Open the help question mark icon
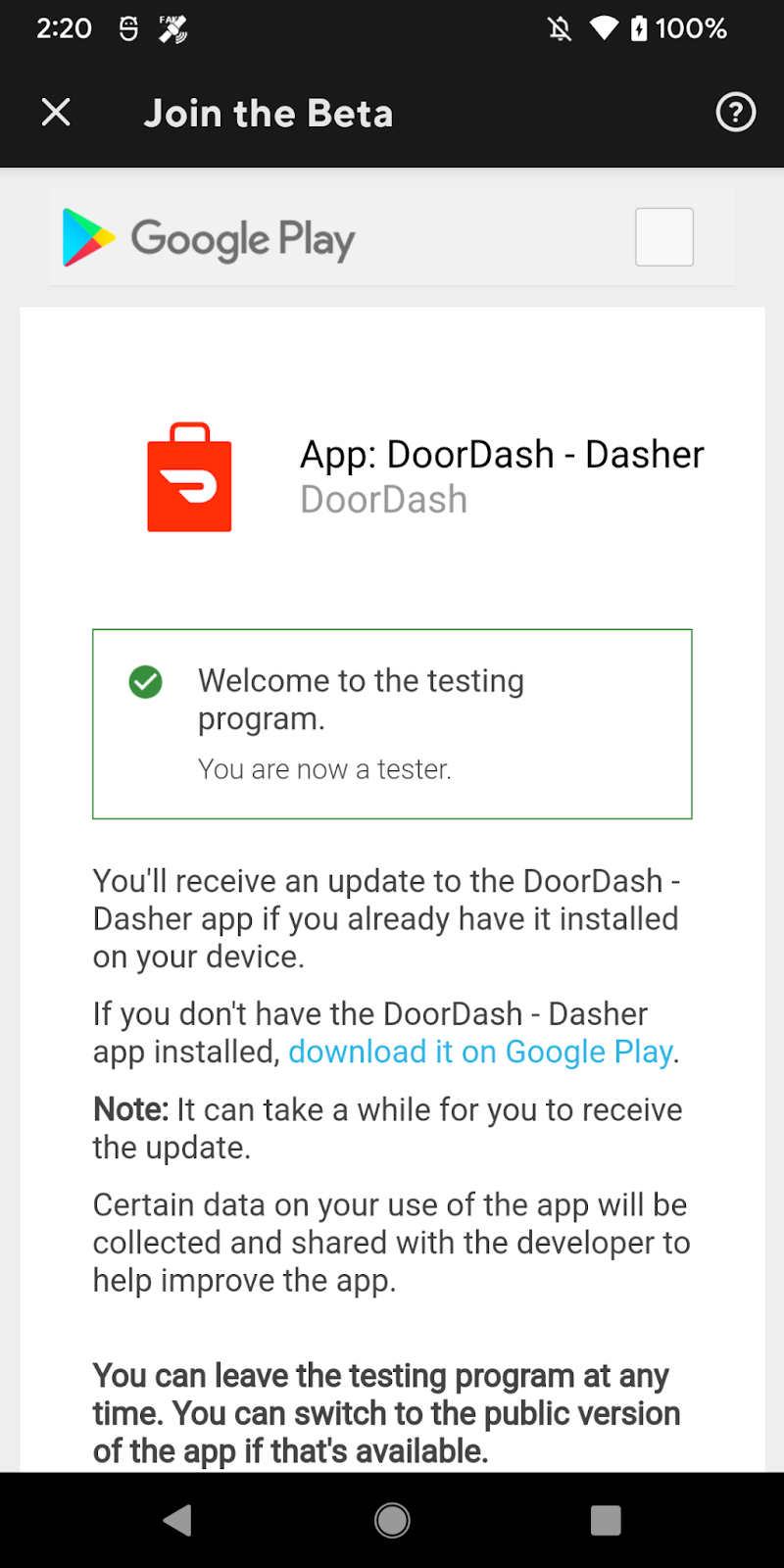 tap(735, 113)
